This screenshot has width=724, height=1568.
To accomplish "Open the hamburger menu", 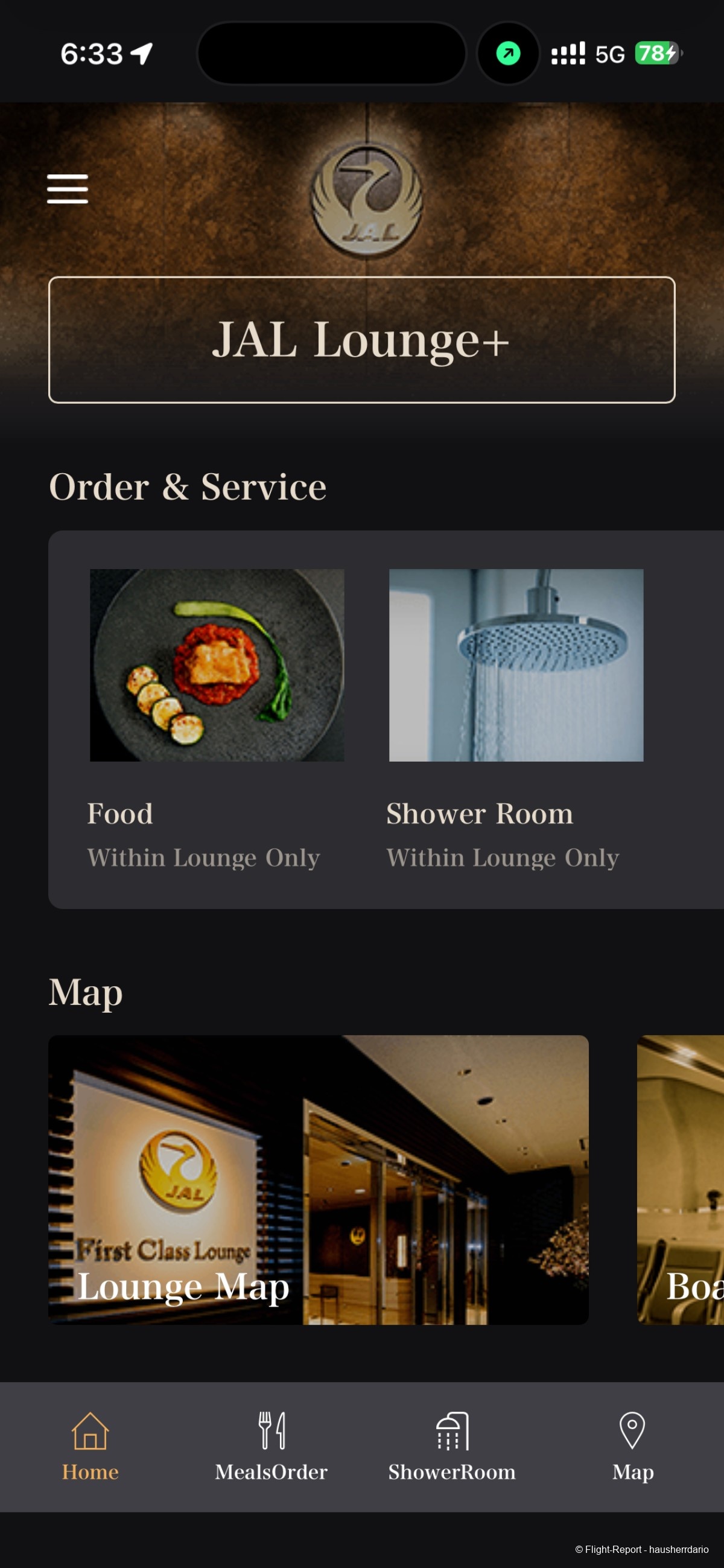I will (68, 189).
